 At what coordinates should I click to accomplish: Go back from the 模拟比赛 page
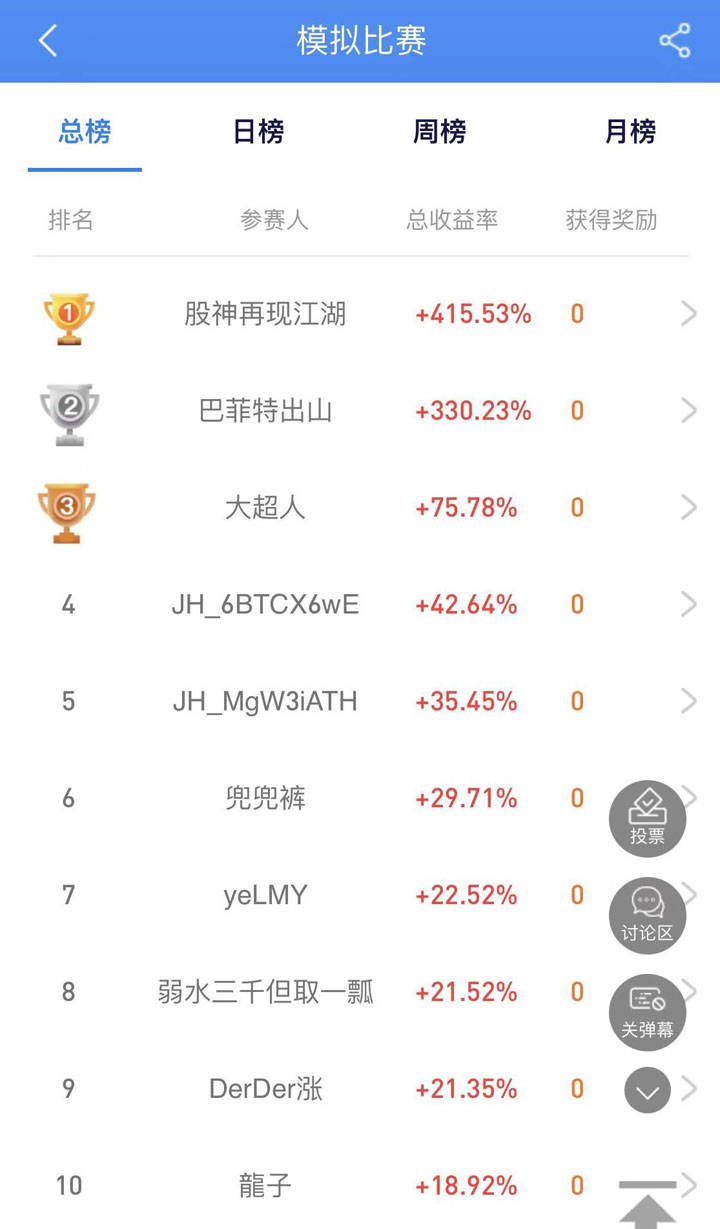click(x=47, y=41)
